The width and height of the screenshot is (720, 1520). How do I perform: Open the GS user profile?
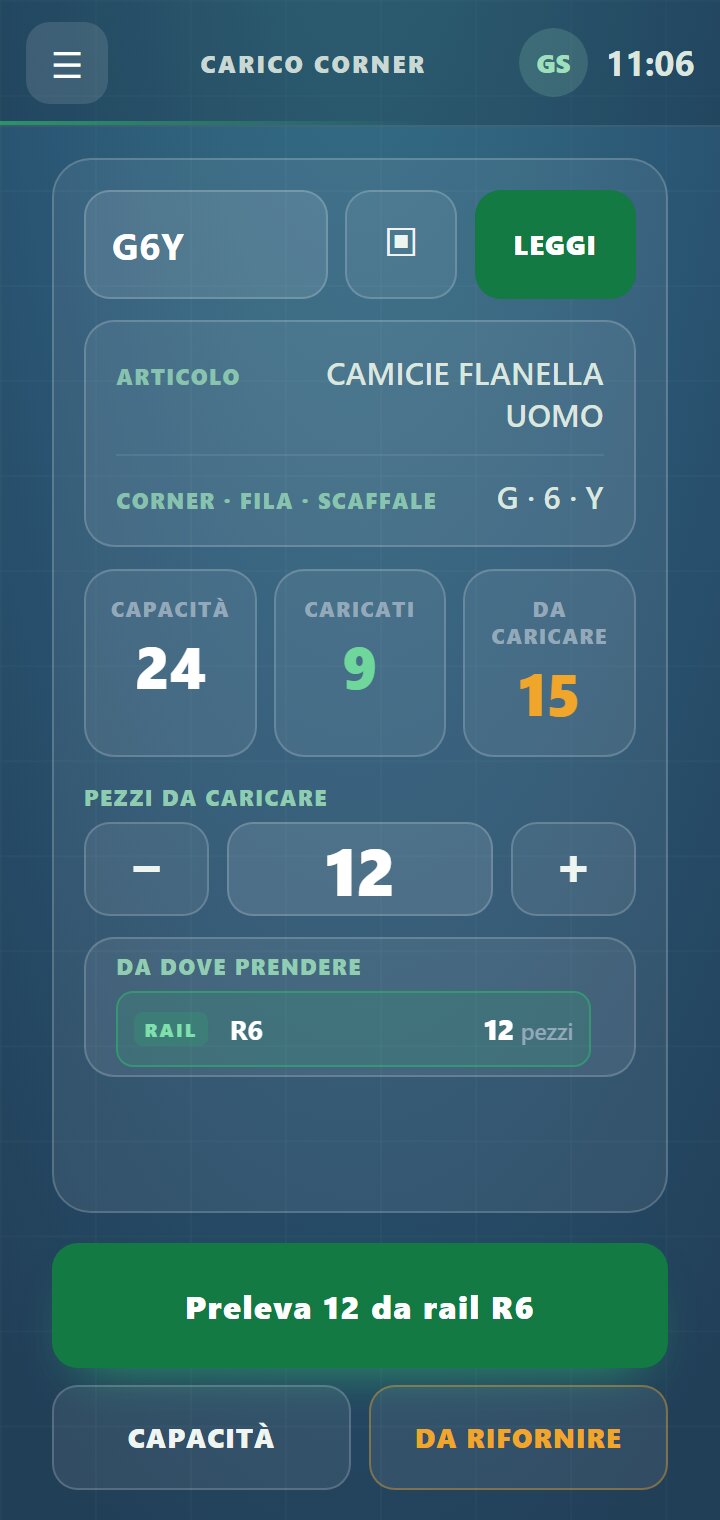[553, 63]
